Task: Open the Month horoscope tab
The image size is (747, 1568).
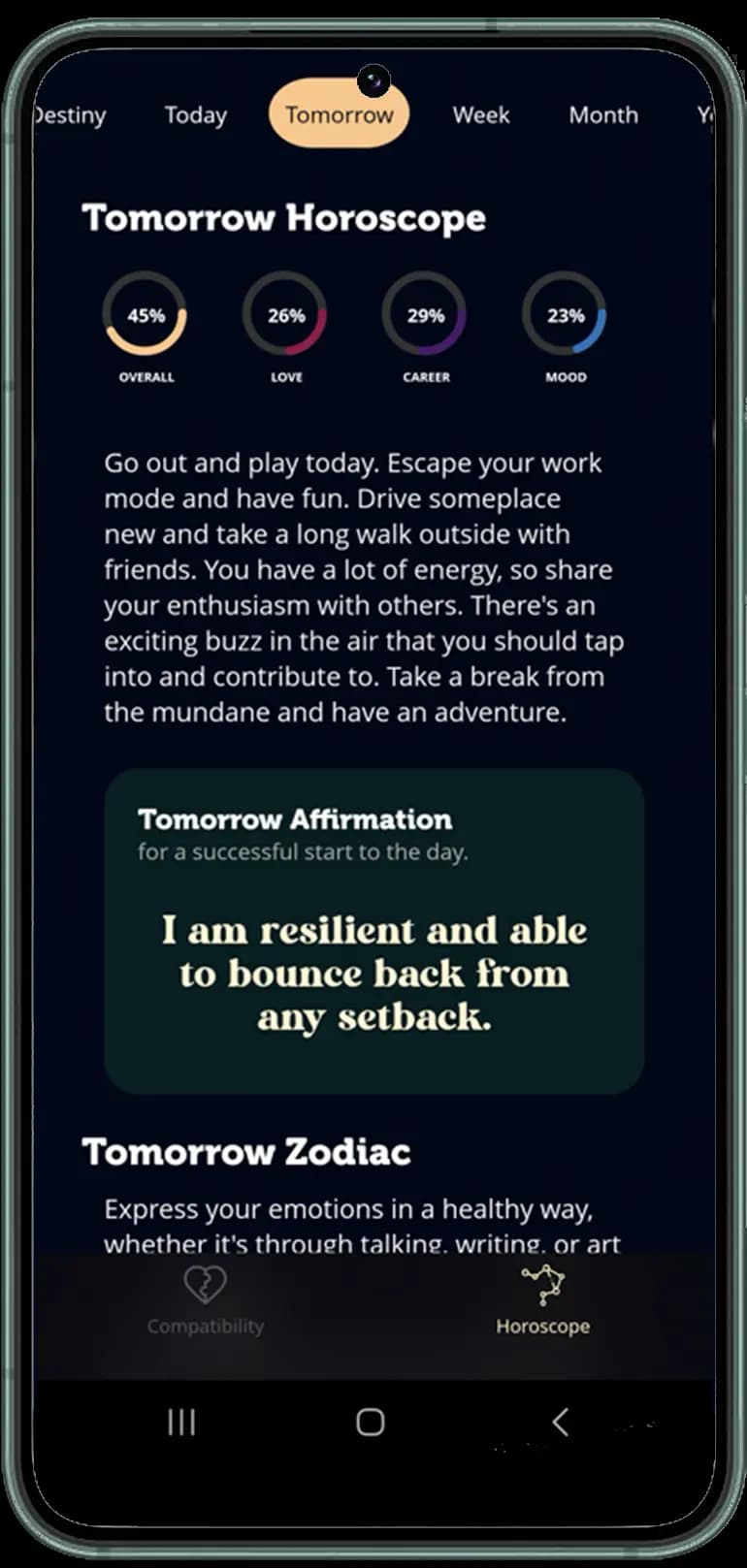Action: click(602, 115)
